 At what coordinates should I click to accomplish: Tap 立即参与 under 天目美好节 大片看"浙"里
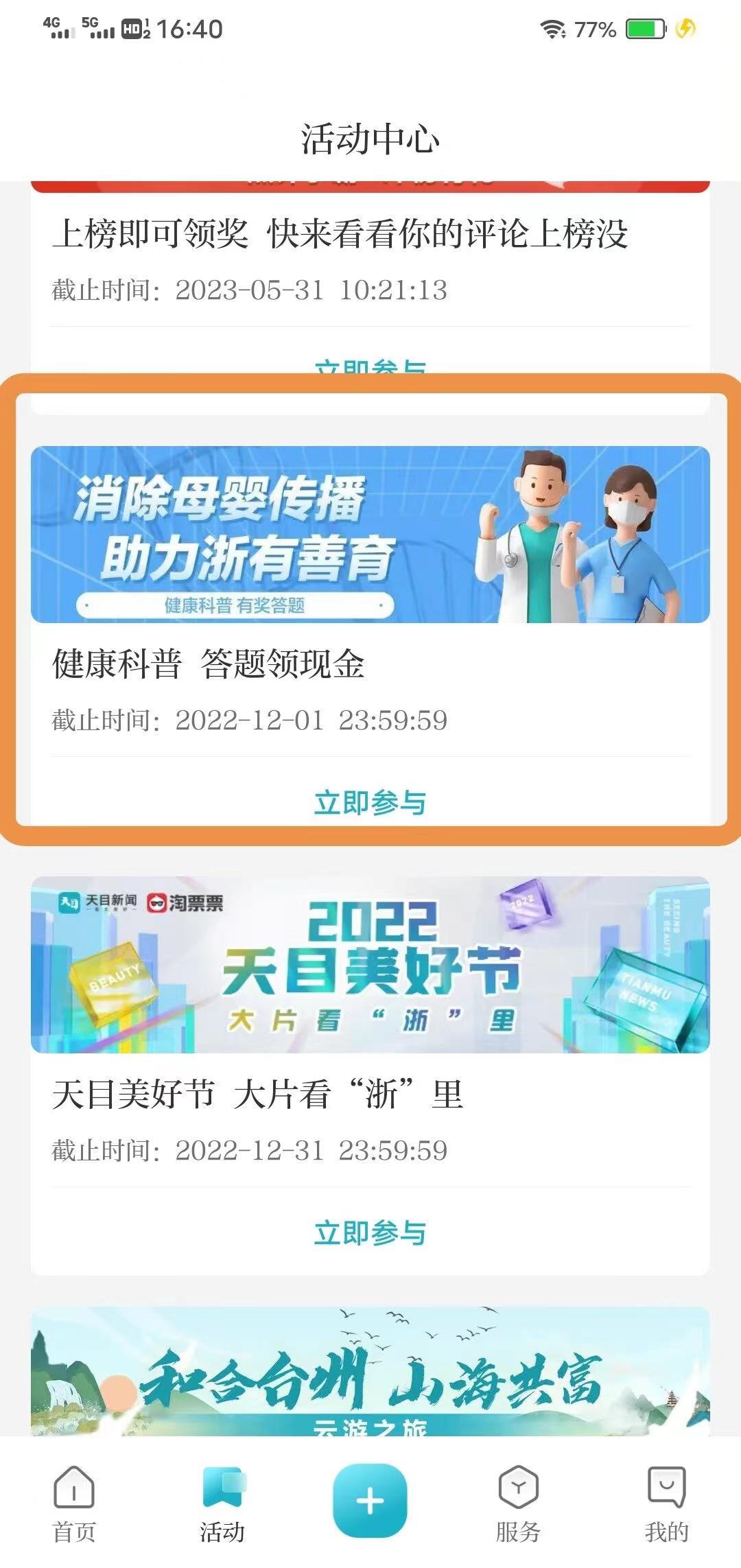click(370, 1232)
